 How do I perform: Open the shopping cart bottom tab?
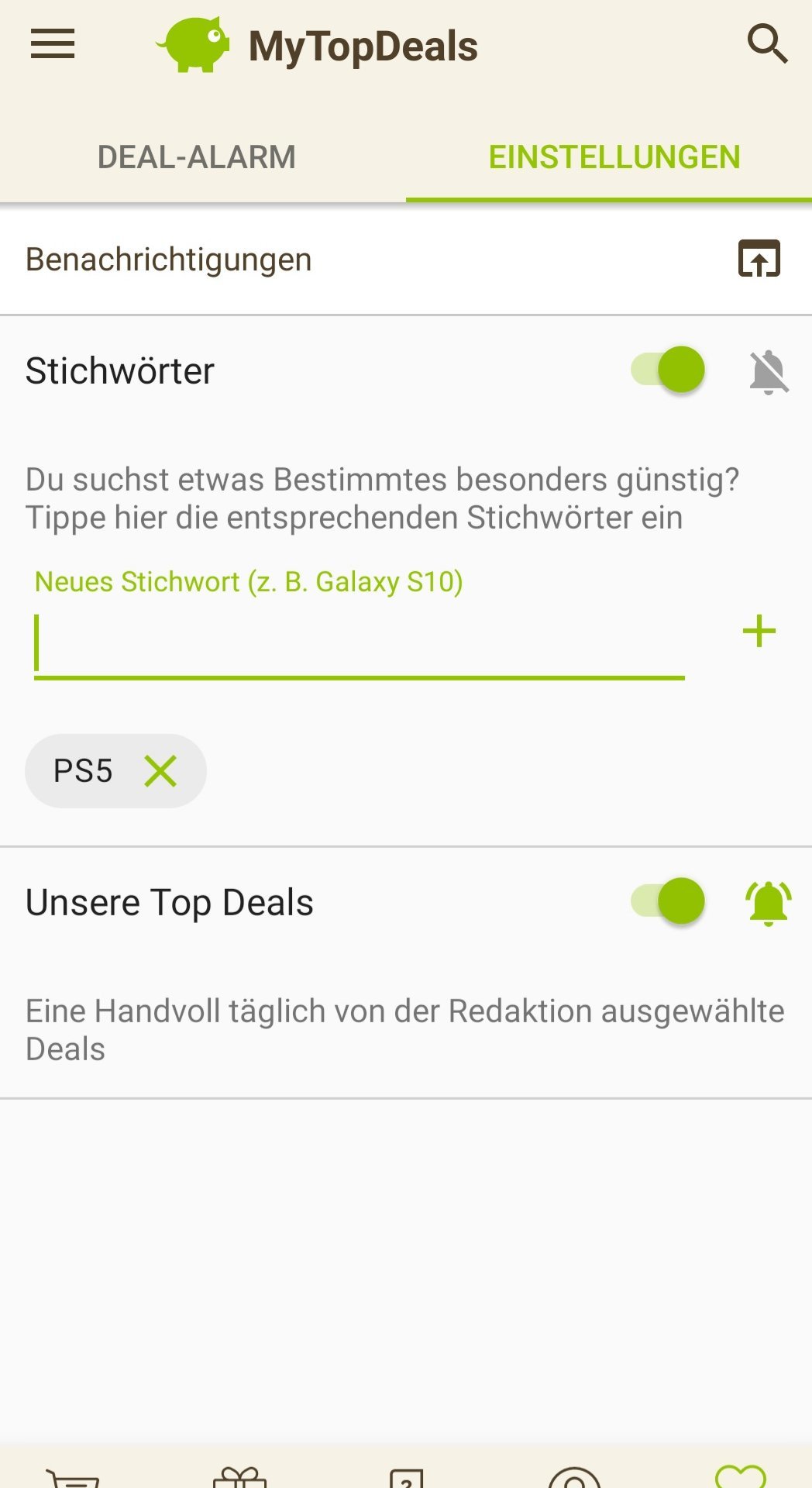click(x=74, y=1476)
